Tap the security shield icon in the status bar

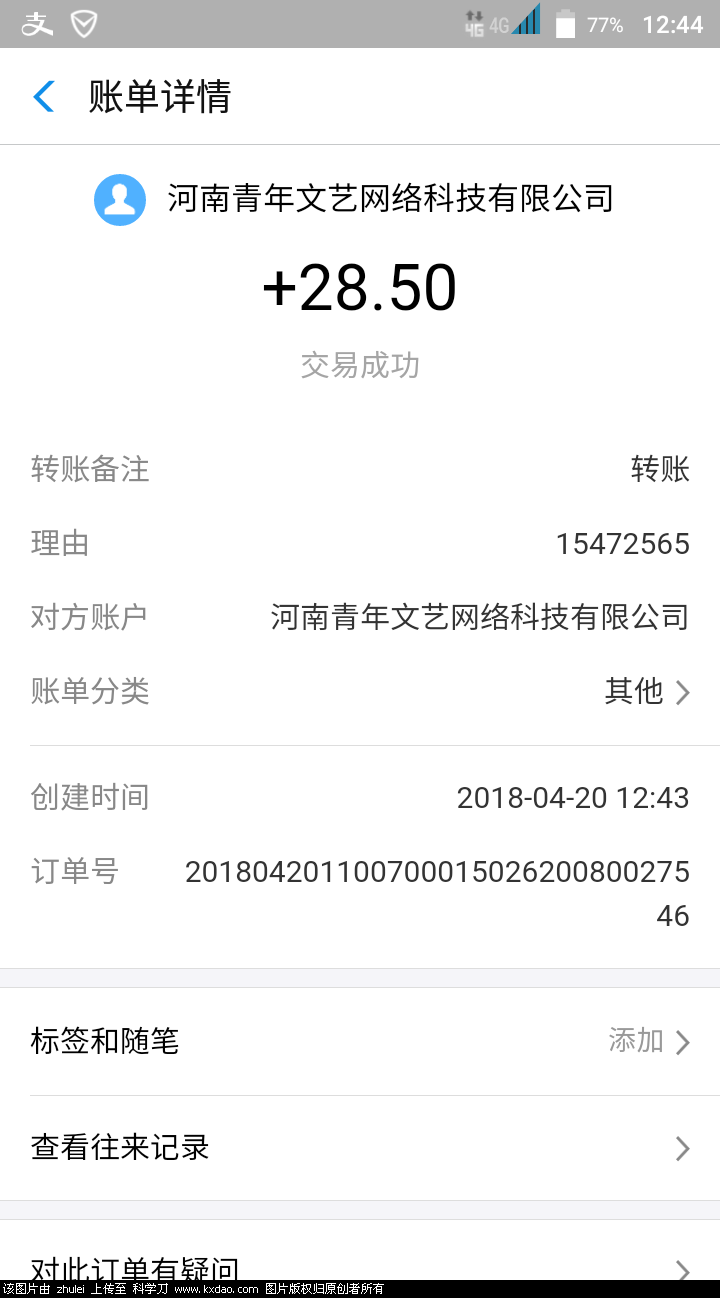click(84, 22)
